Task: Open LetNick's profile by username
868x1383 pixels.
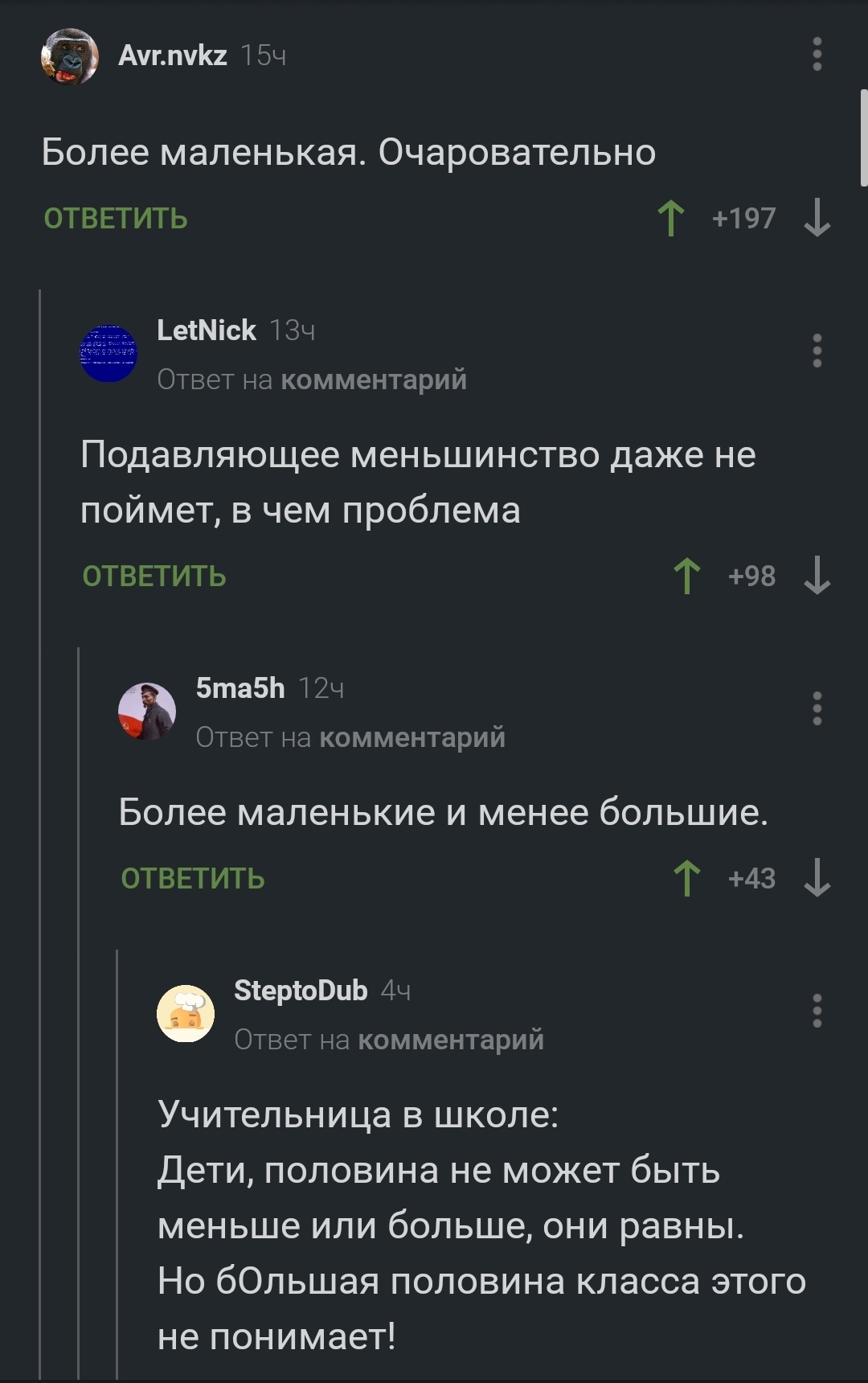Action: point(207,330)
